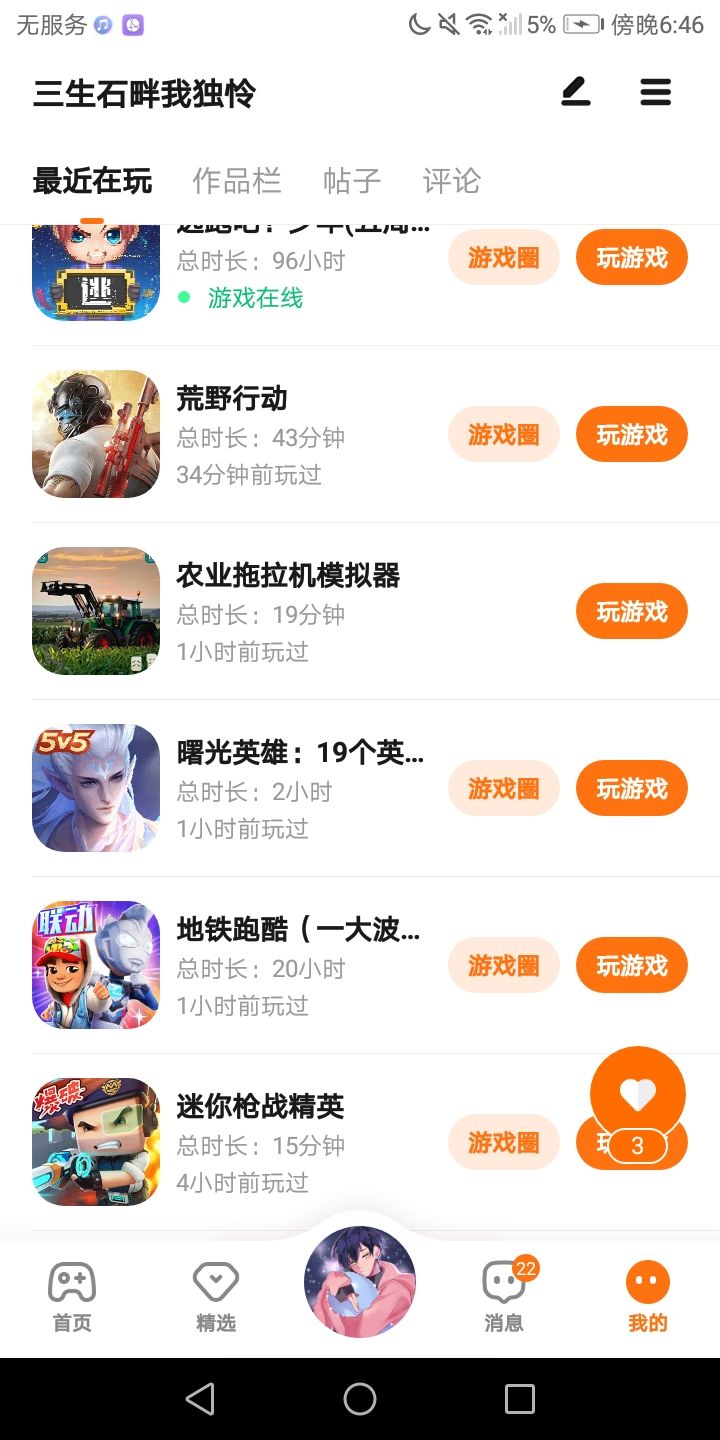This screenshot has width=720, height=1440.
Task: Switch to the 作品栏 tab
Action: pyautogui.click(x=237, y=181)
